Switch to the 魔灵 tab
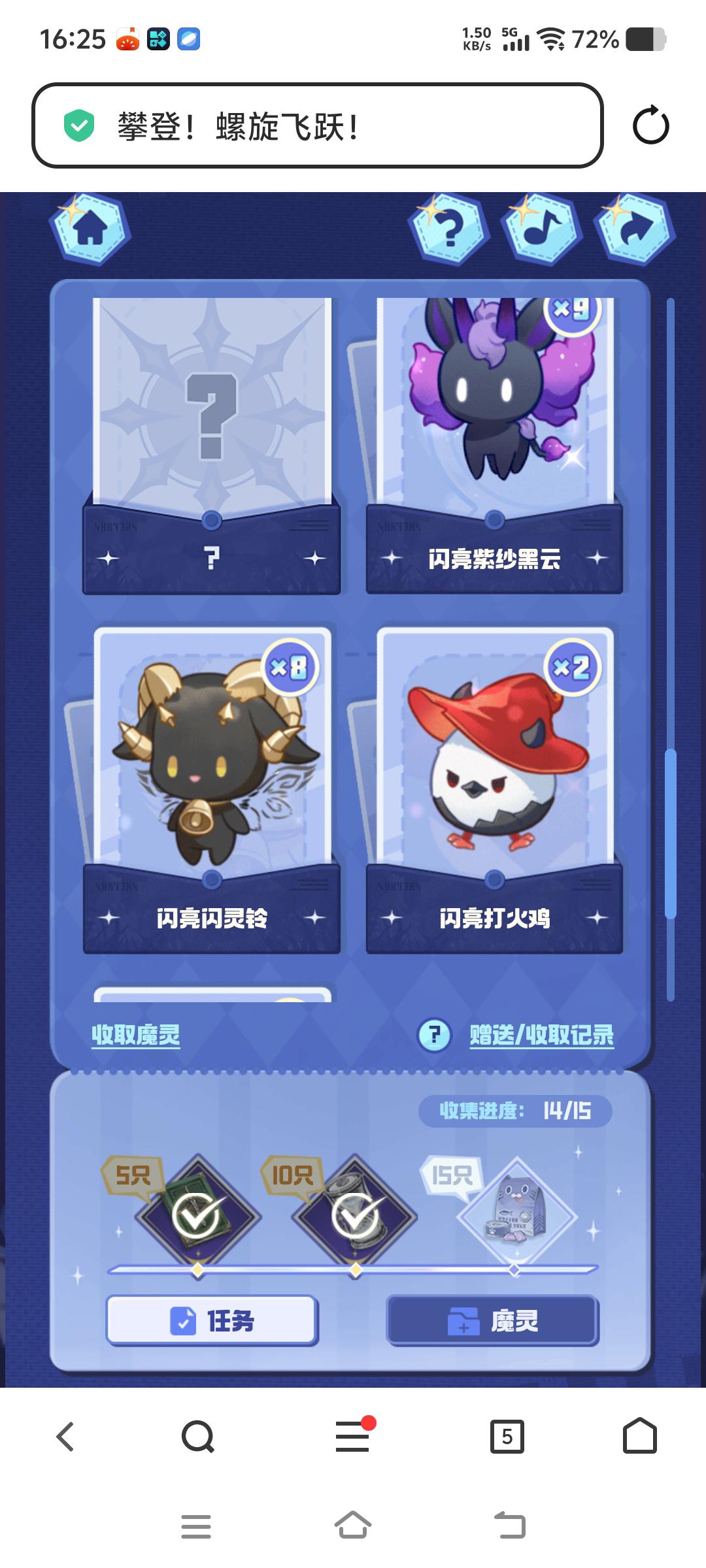Image resolution: width=706 pixels, height=1568 pixels. pyautogui.click(x=493, y=1320)
